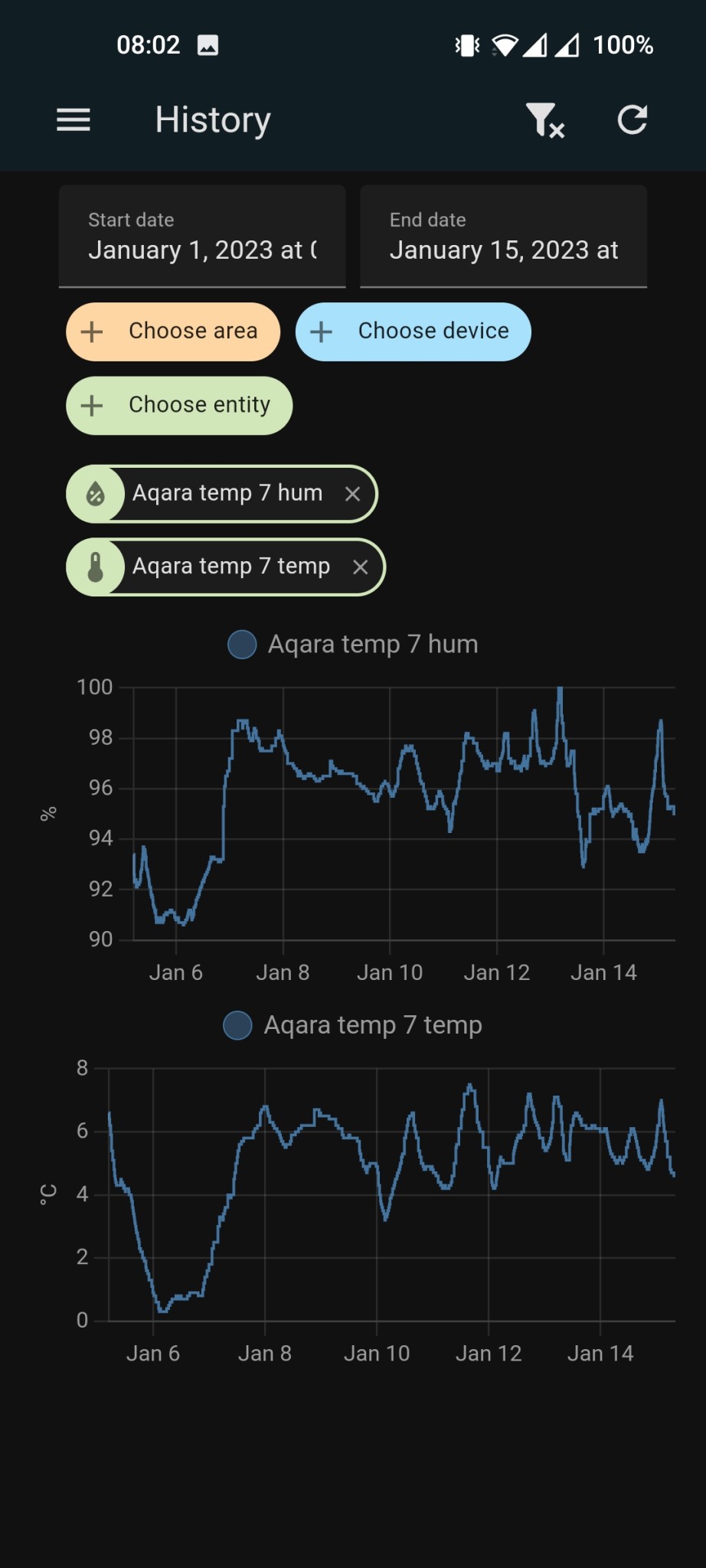Tap Choose area chip
Screen dimensions: 706x1568
click(173, 332)
